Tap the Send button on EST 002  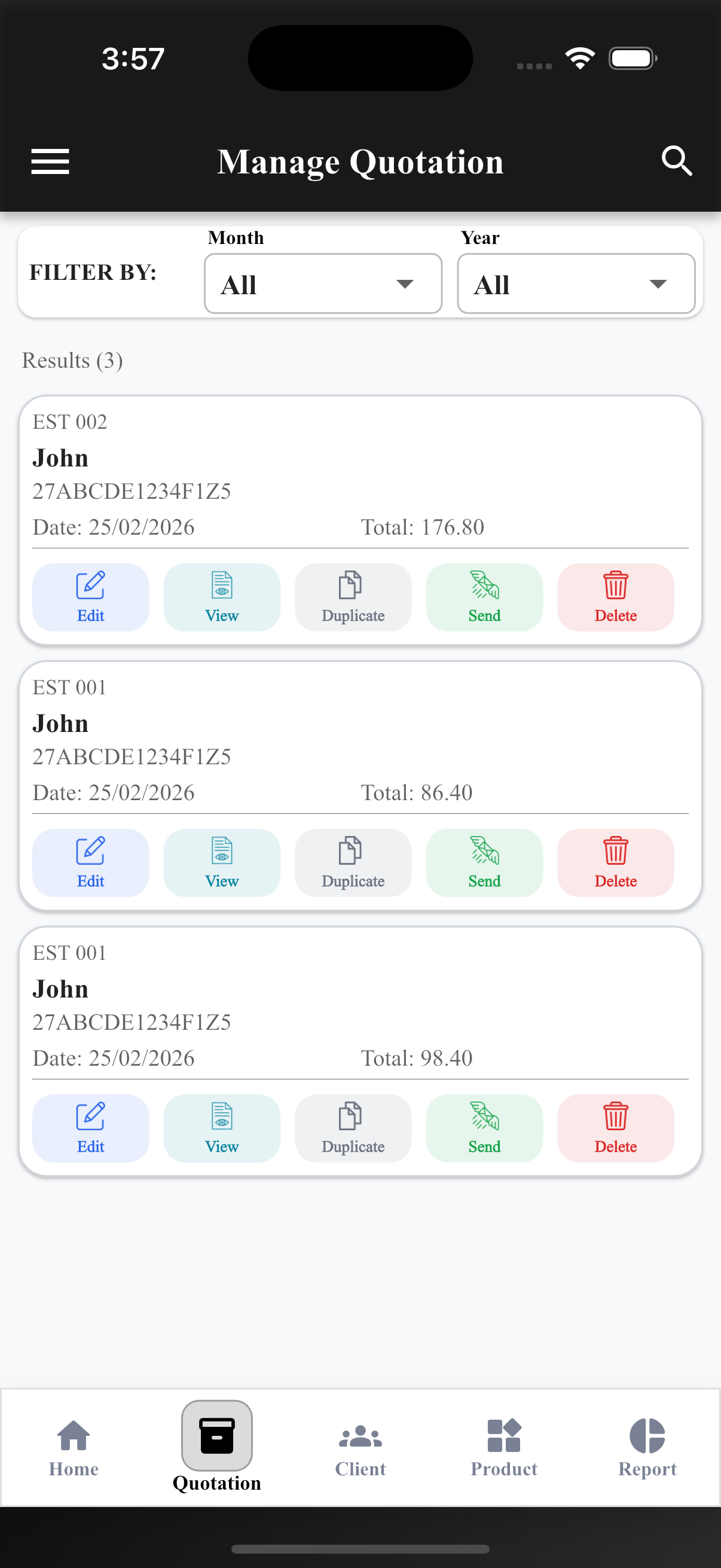click(484, 597)
